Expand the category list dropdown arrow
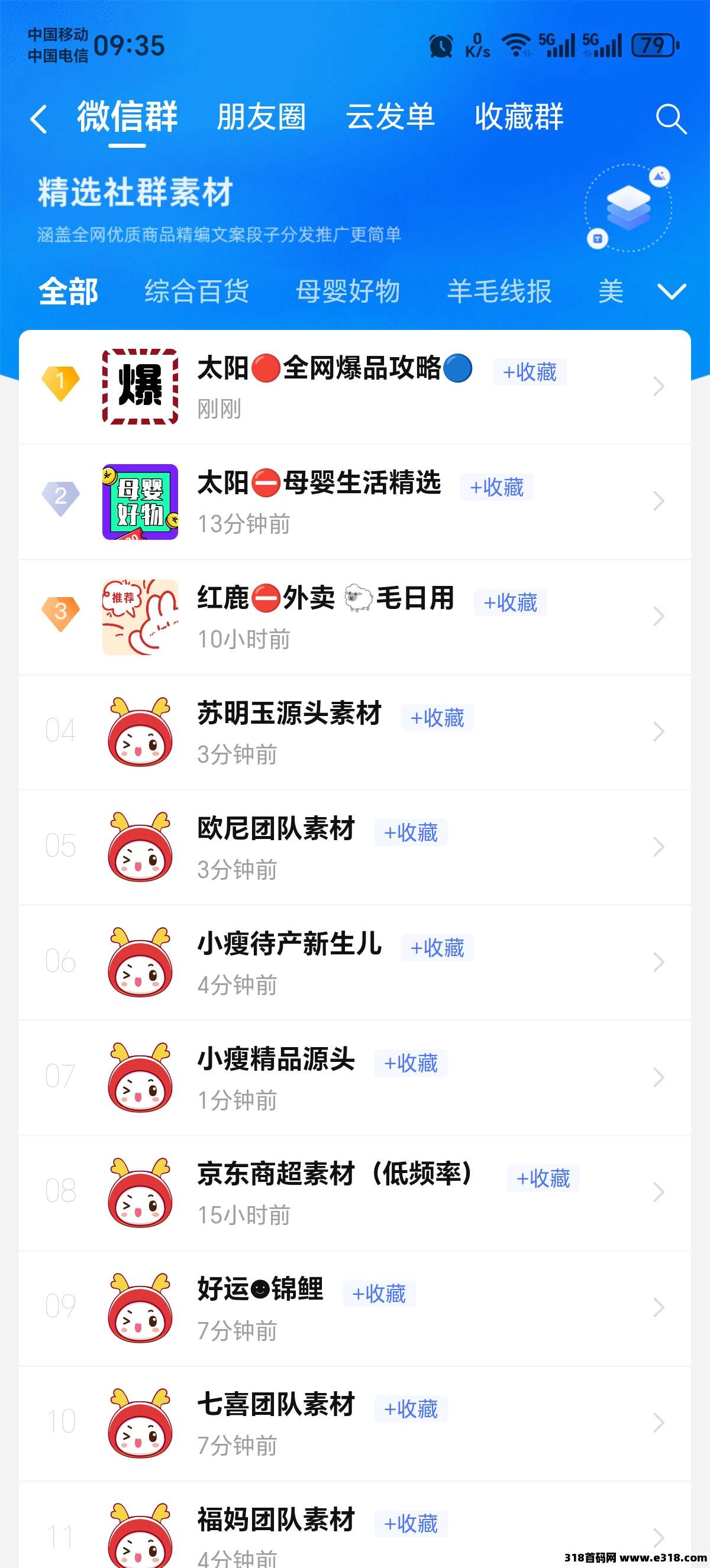This screenshot has height=1568, width=710. coord(672,291)
